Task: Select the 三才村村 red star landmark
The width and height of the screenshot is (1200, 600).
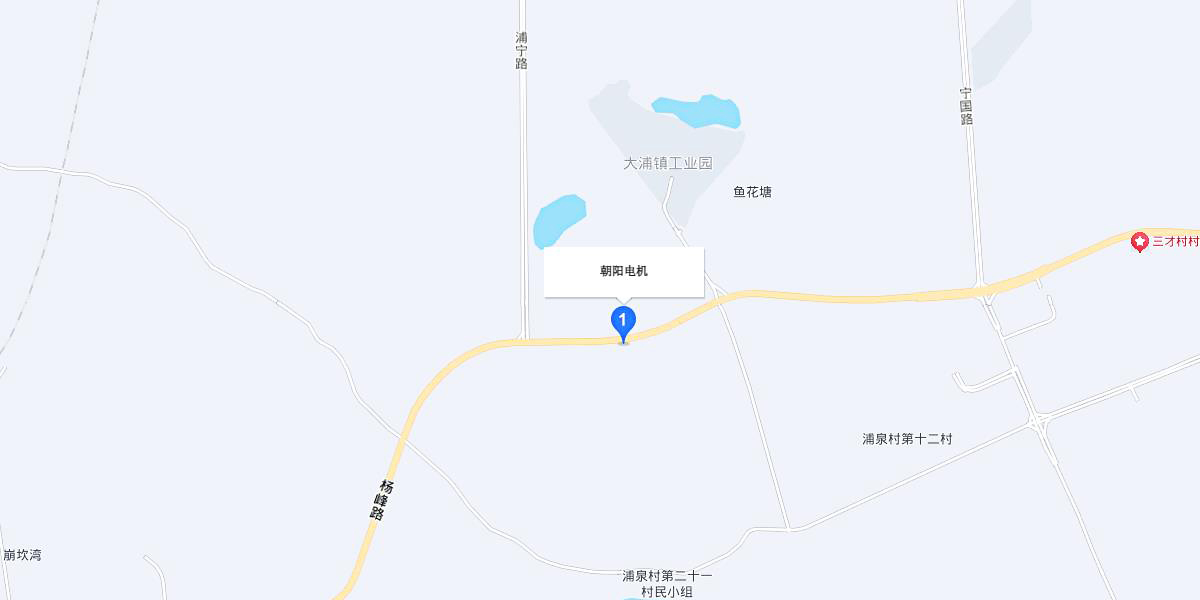Action: 1138,242
